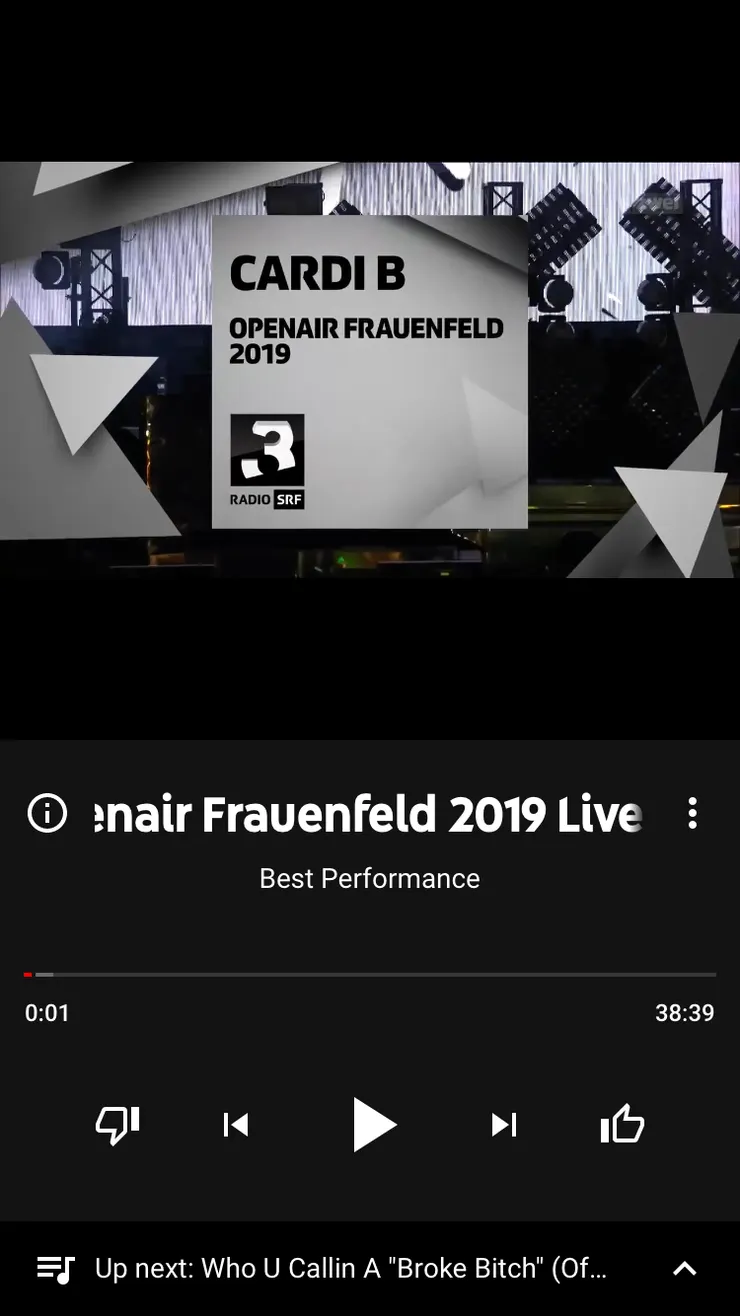Viewport: 740px width, 1316px height.
Task: Dislike this Cardi B performance
Action: [117, 1125]
